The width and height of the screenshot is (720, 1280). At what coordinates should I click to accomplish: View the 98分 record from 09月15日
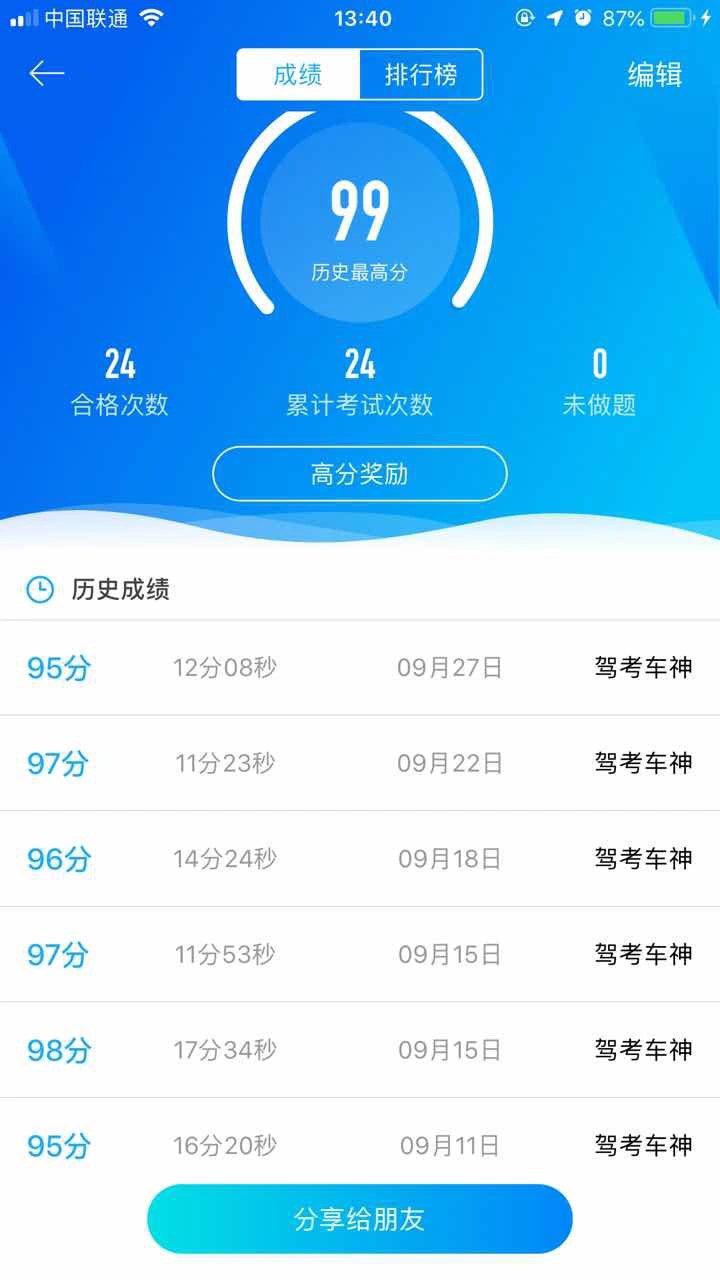[x=360, y=1049]
